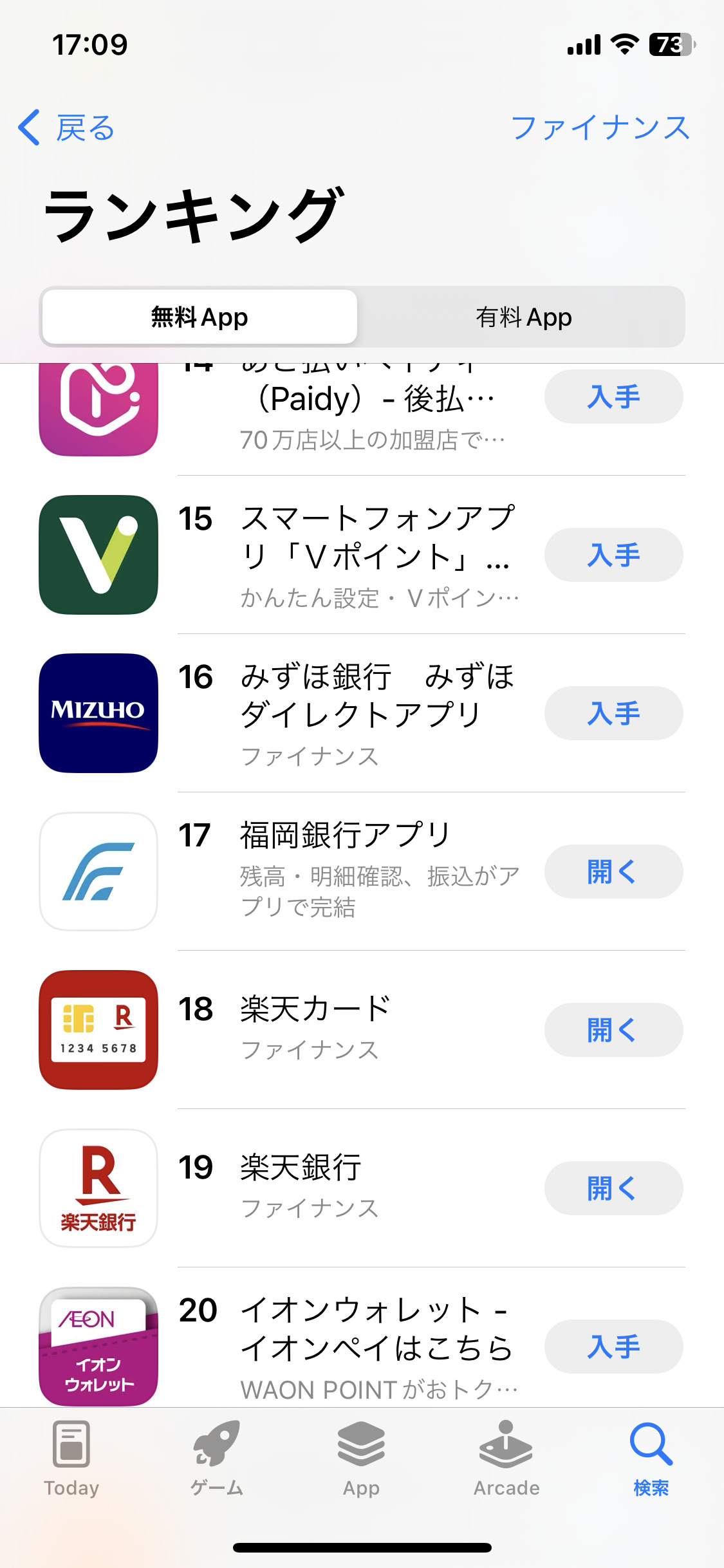724x1568 pixels.
Task: Open the 検索 tab
Action: [x=651, y=1459]
